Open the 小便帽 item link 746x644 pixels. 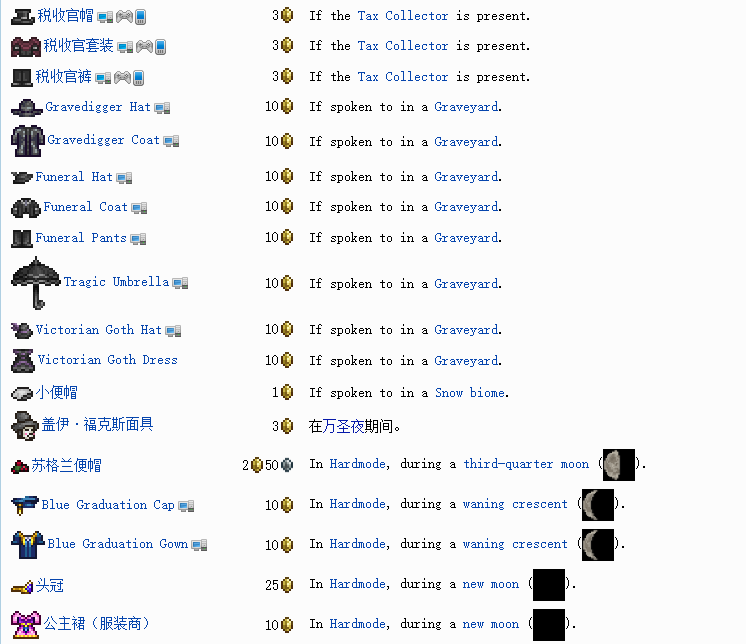56,393
